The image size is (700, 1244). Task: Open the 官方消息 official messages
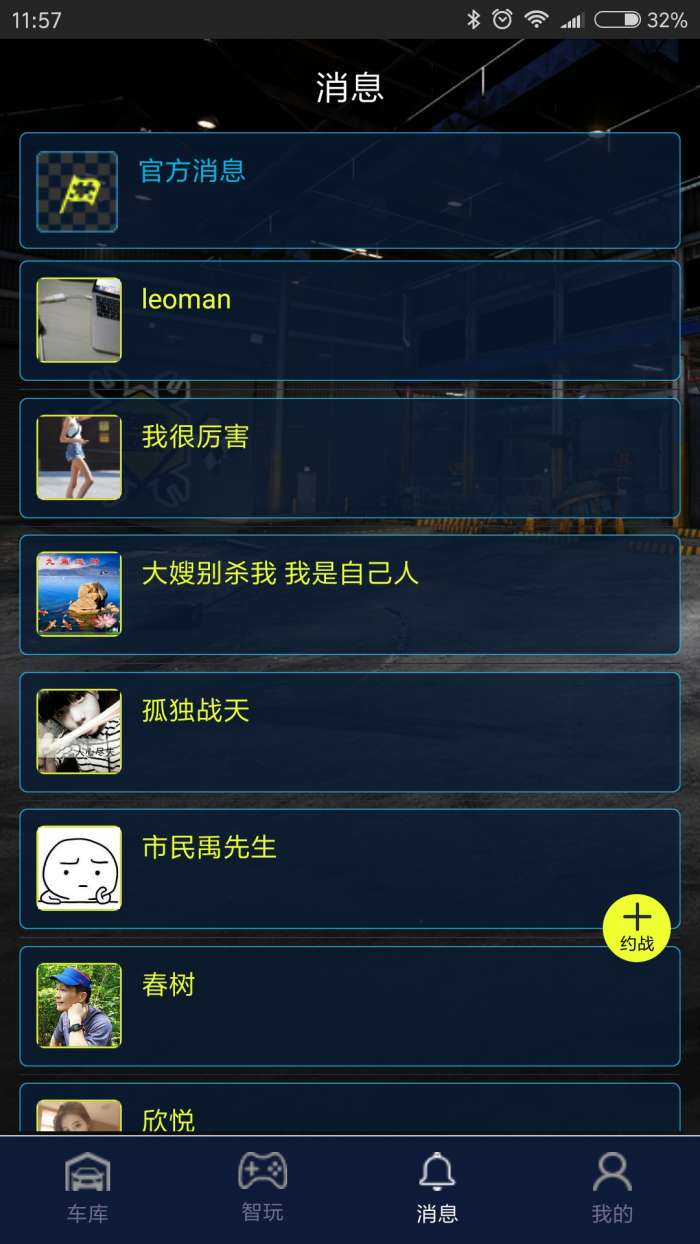(350, 190)
